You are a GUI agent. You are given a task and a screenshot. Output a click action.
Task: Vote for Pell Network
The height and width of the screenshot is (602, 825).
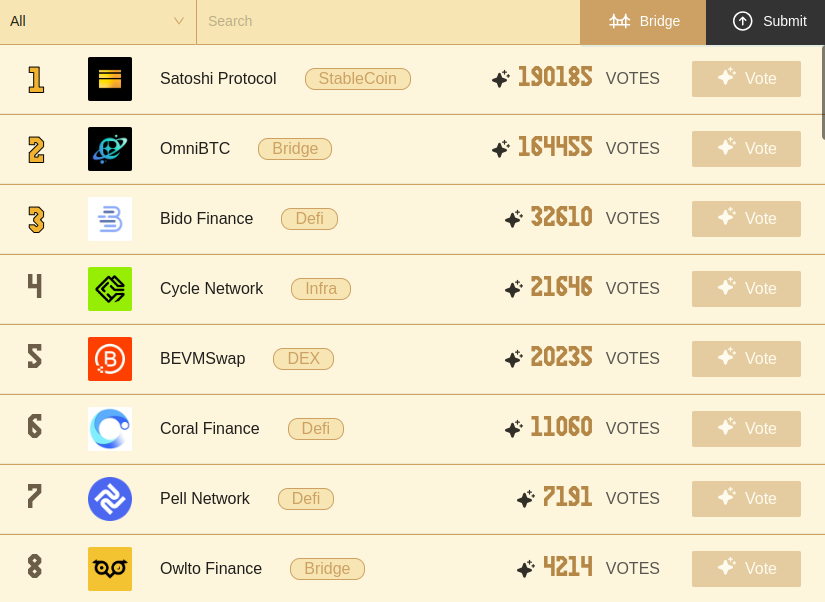[746, 499]
